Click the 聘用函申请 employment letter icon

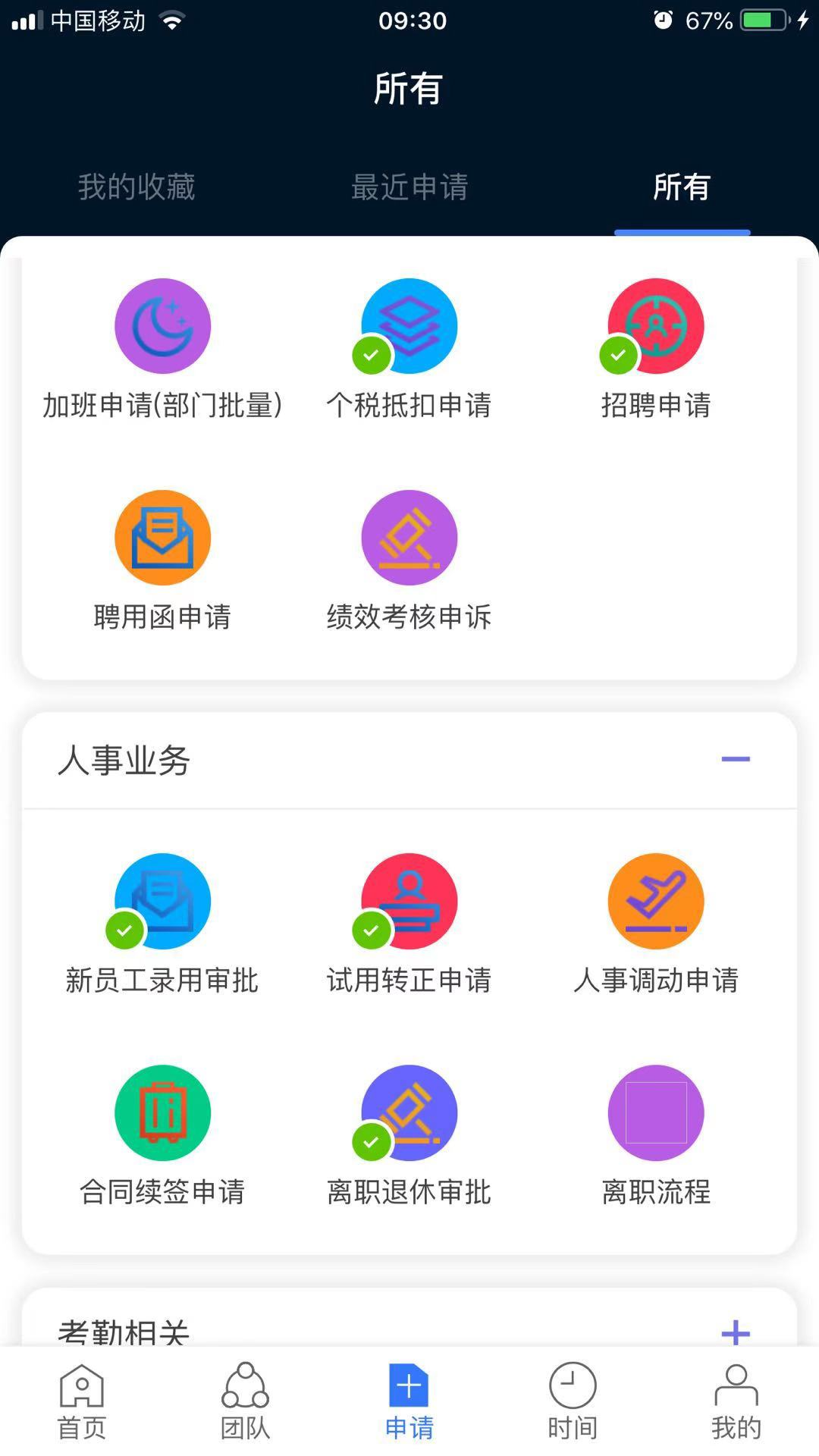pyautogui.click(x=162, y=537)
